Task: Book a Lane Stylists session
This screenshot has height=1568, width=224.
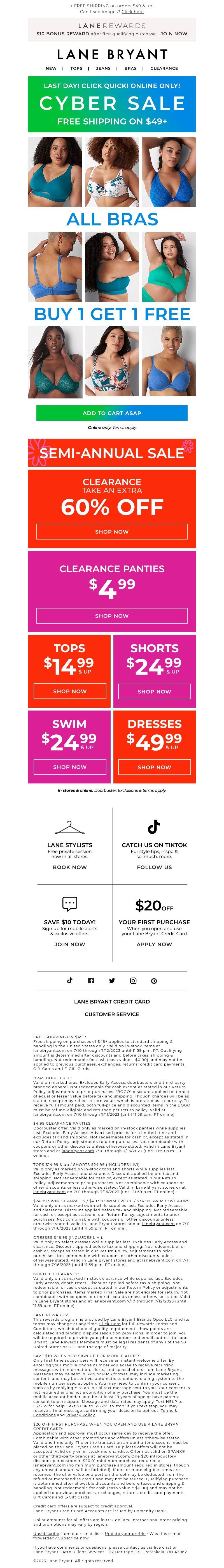Action: 70,867
